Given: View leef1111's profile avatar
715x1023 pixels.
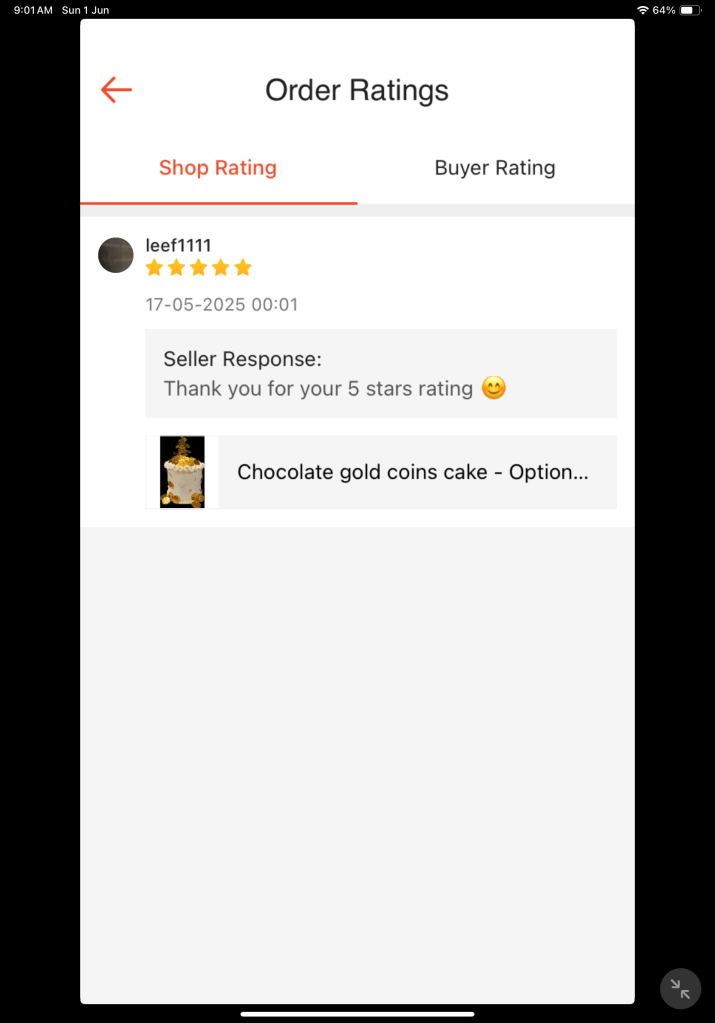Looking at the screenshot, I should point(116,255).
